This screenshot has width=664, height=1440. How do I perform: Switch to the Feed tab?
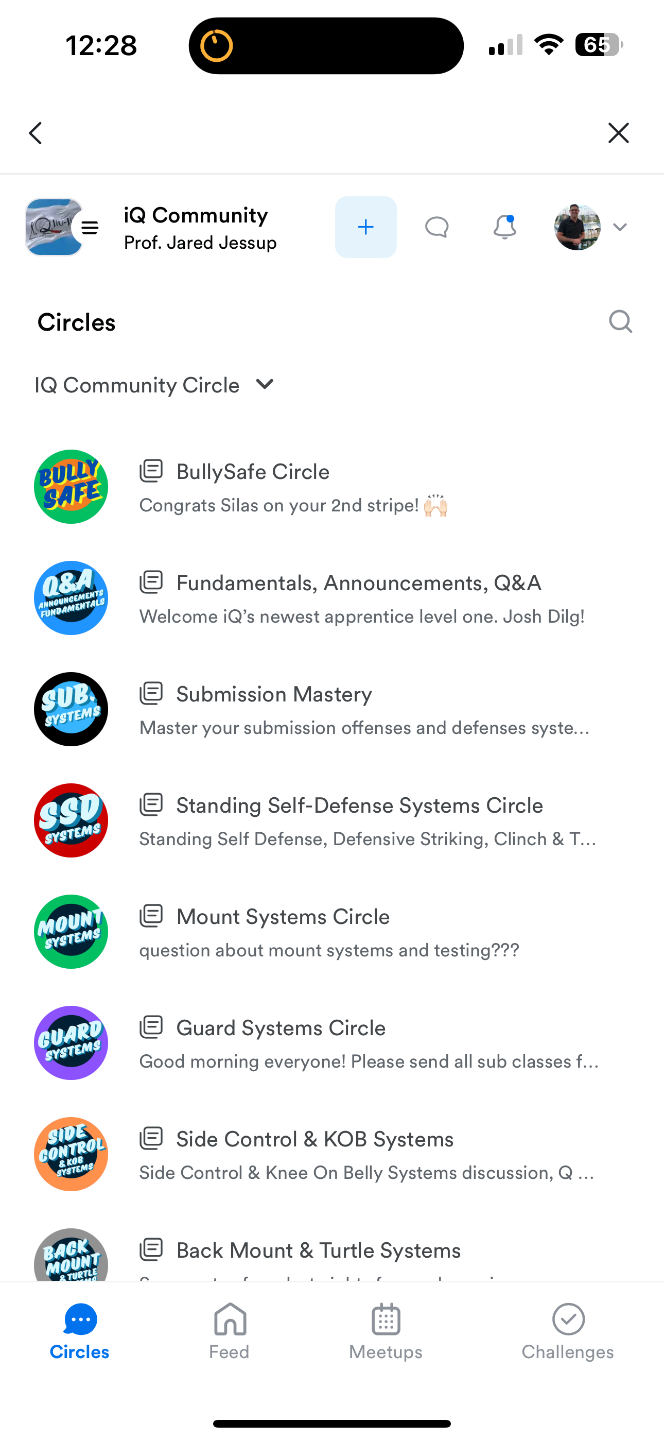(229, 1331)
